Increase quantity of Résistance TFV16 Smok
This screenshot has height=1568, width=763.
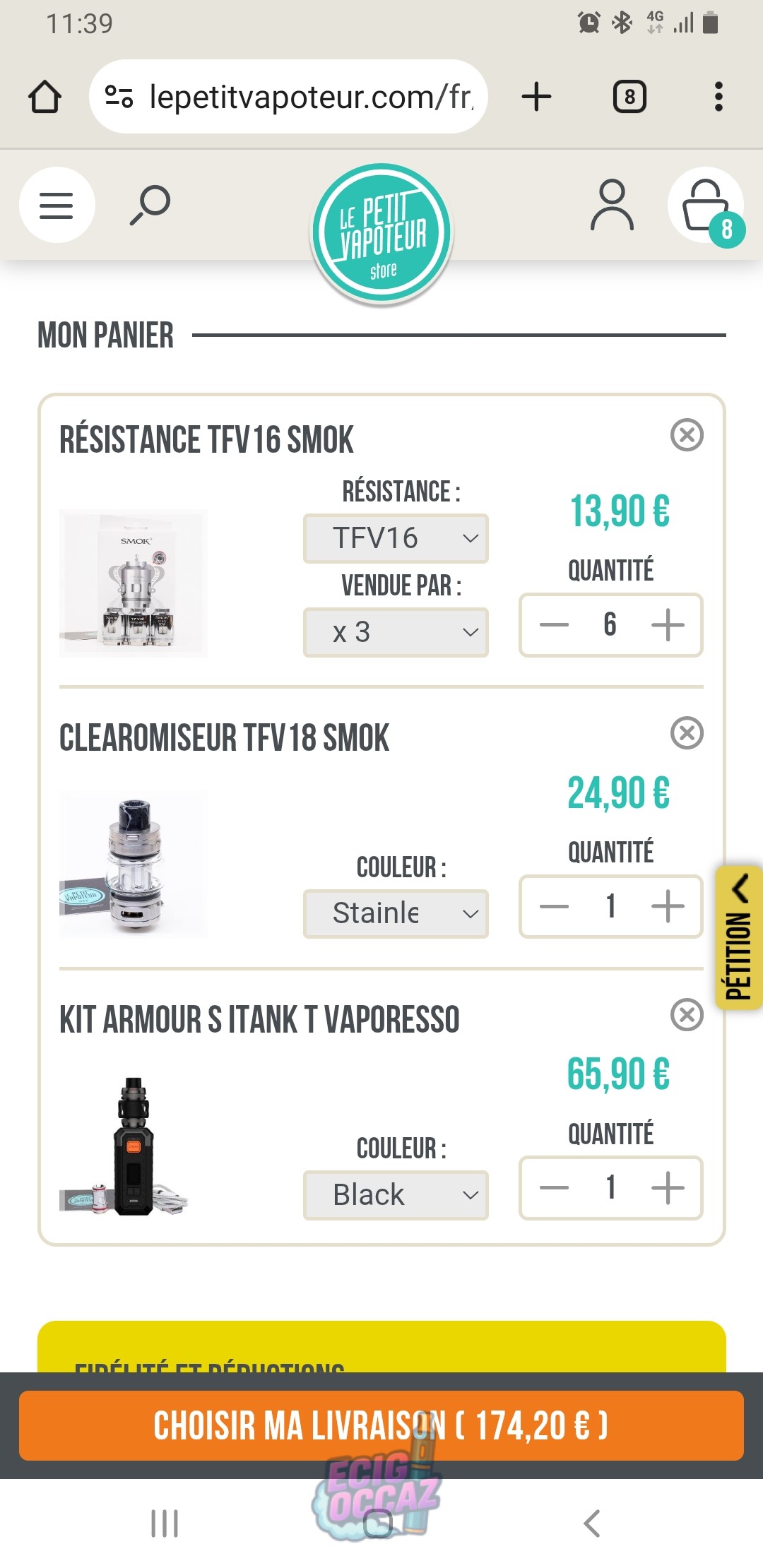tap(668, 625)
